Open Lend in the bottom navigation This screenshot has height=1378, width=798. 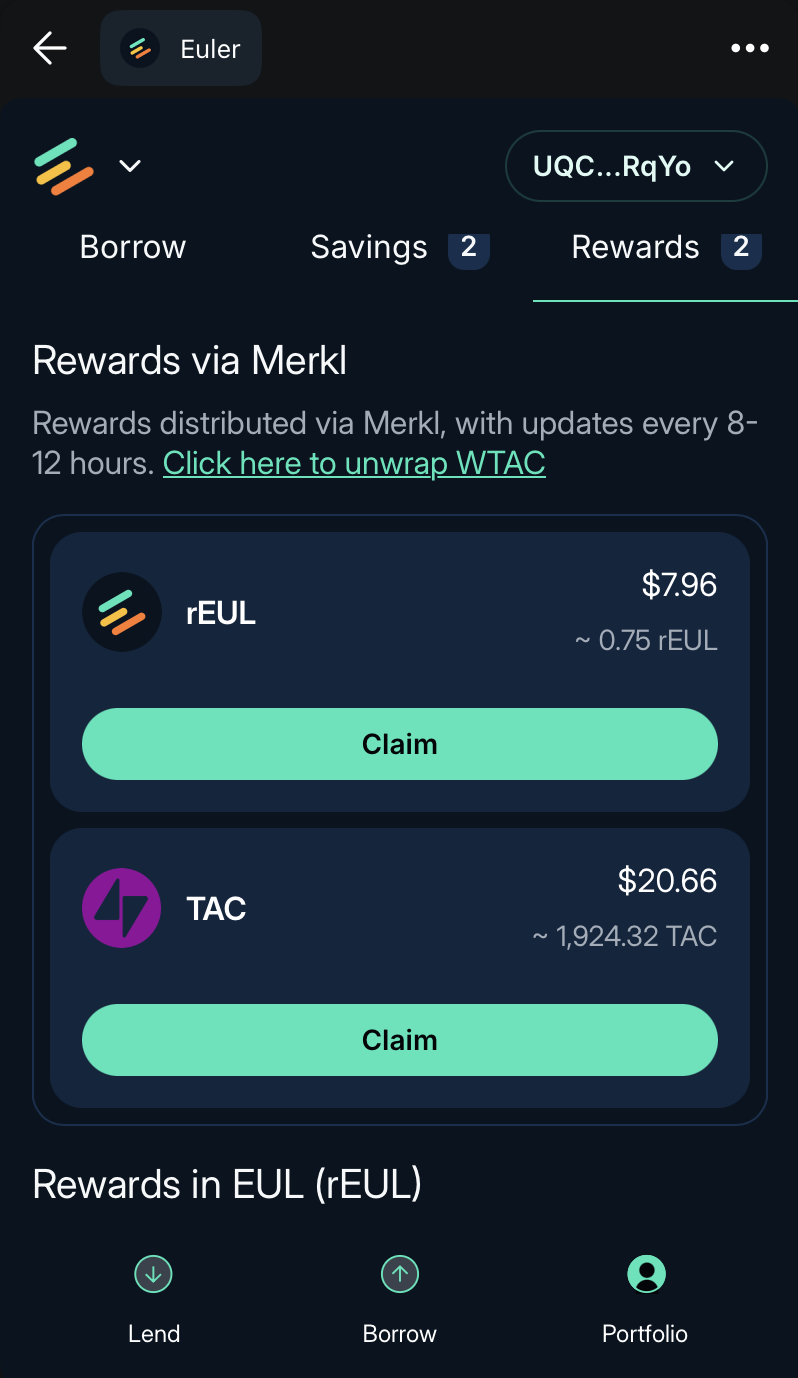coord(154,1298)
